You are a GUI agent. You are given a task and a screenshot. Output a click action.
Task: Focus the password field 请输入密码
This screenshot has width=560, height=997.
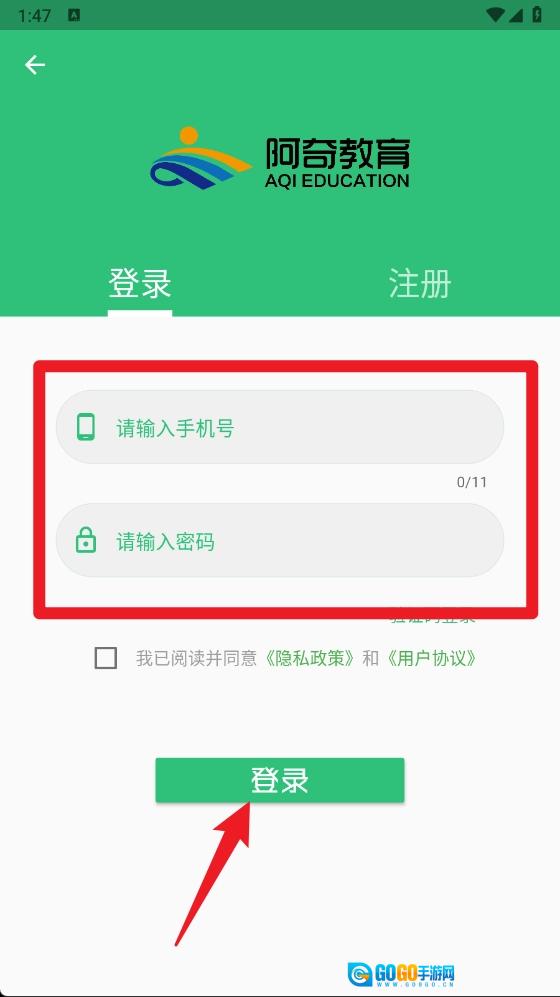coord(280,540)
